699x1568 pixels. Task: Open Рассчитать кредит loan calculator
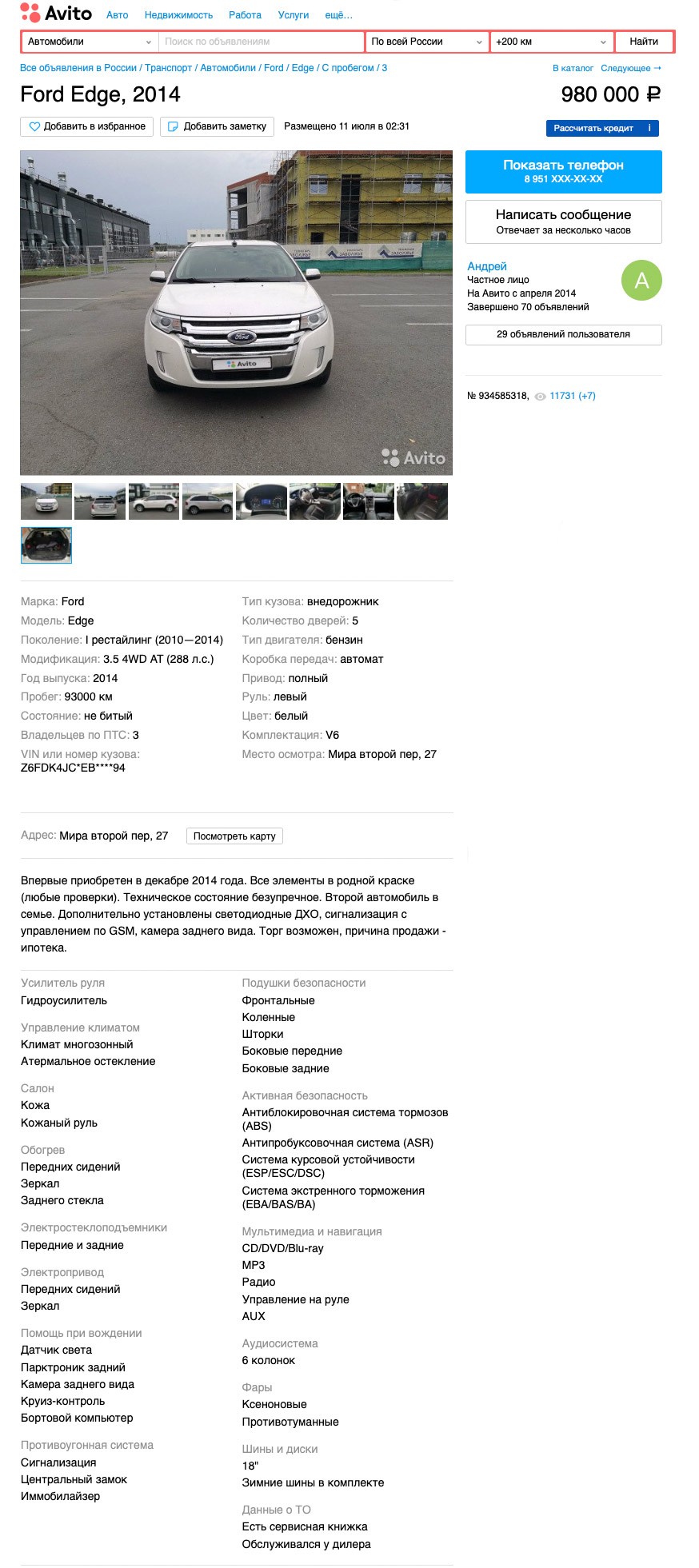click(x=602, y=128)
